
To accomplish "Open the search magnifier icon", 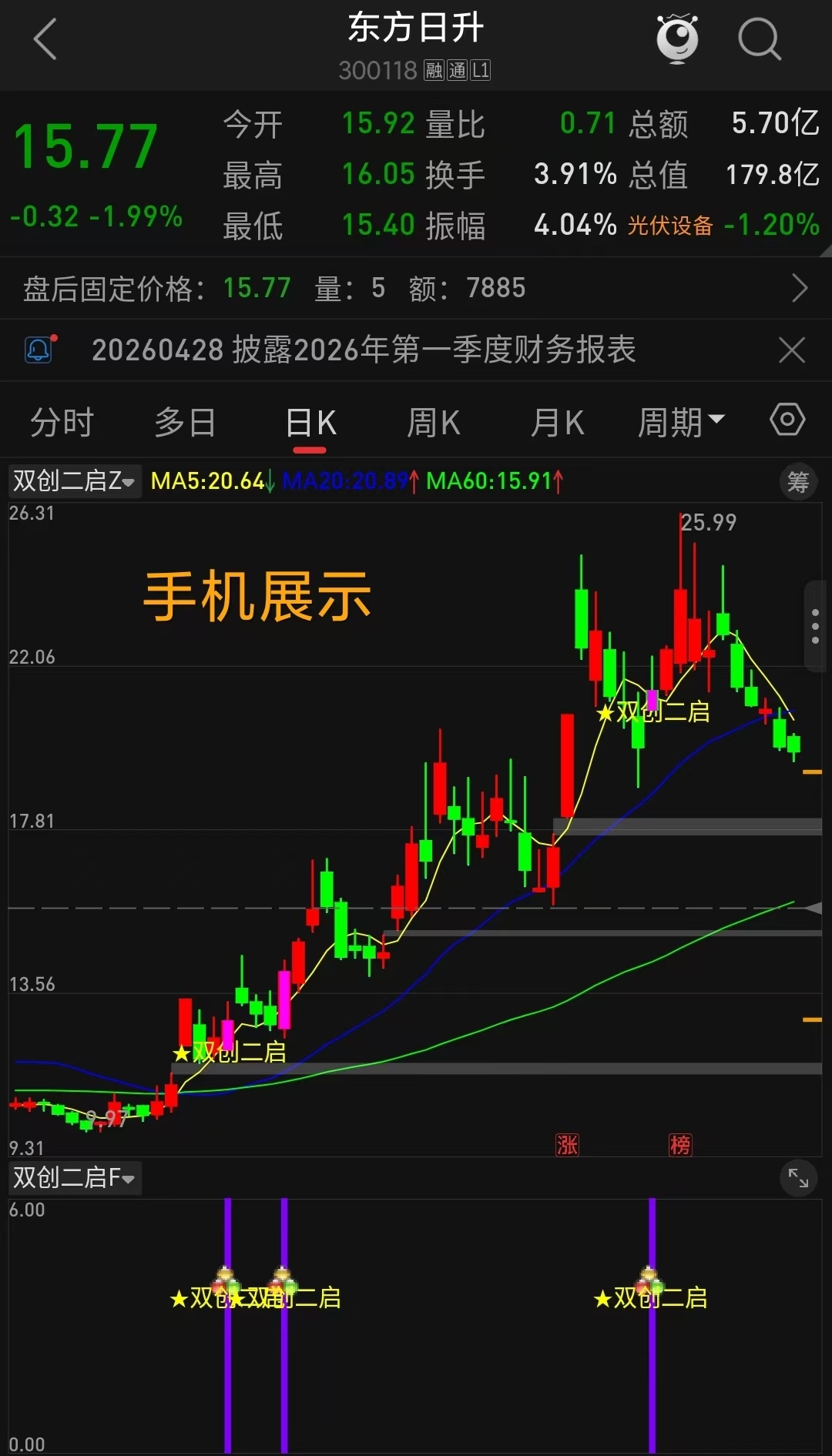I will pyautogui.click(x=759, y=39).
